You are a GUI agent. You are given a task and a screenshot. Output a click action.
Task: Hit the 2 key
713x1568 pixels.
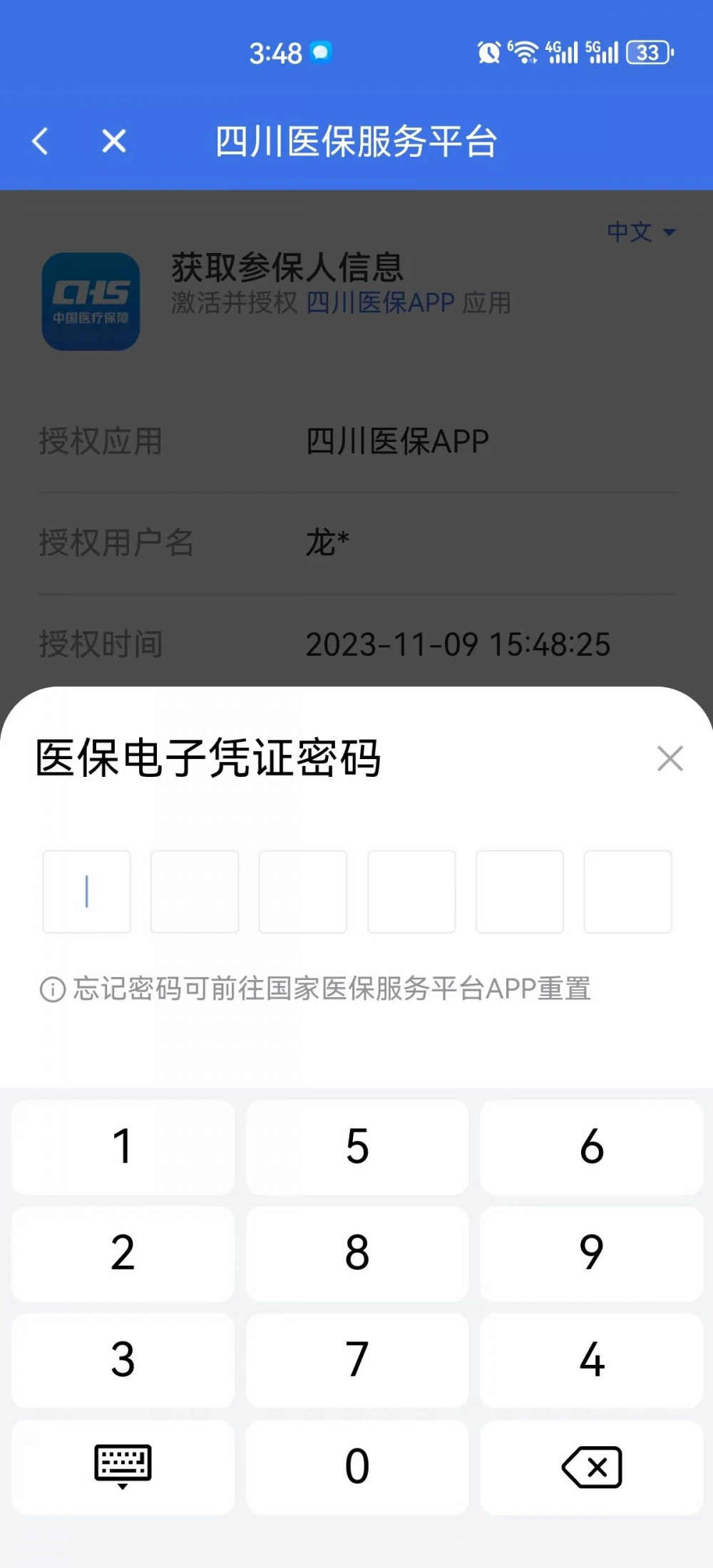coord(123,1254)
